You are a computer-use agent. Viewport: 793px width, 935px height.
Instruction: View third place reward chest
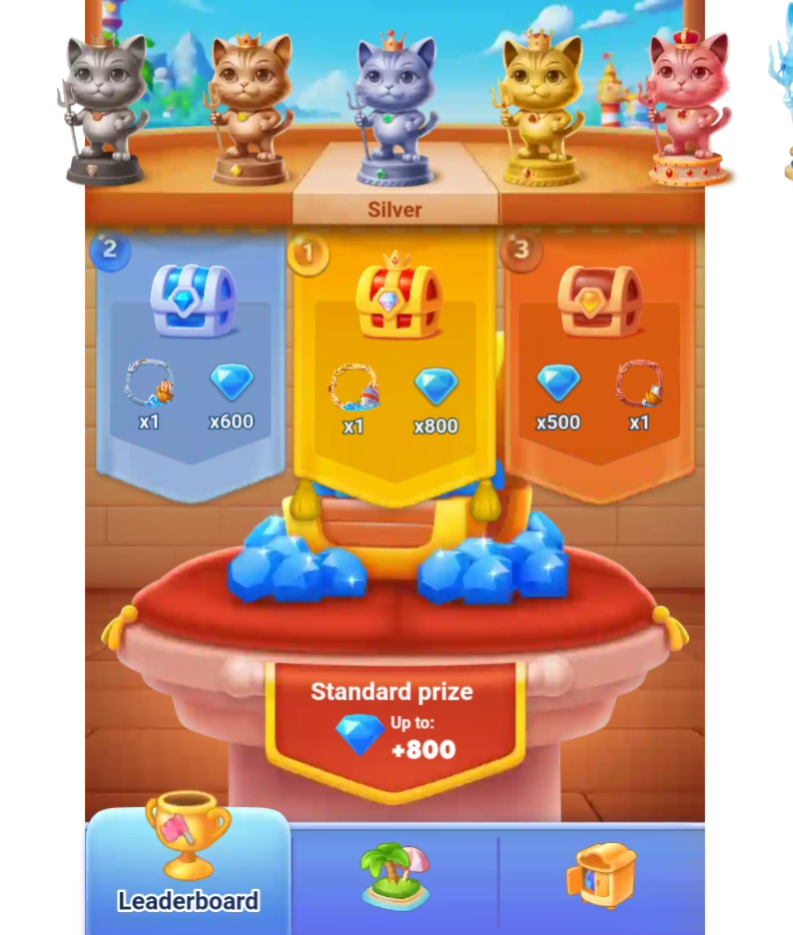pyautogui.click(x=599, y=299)
